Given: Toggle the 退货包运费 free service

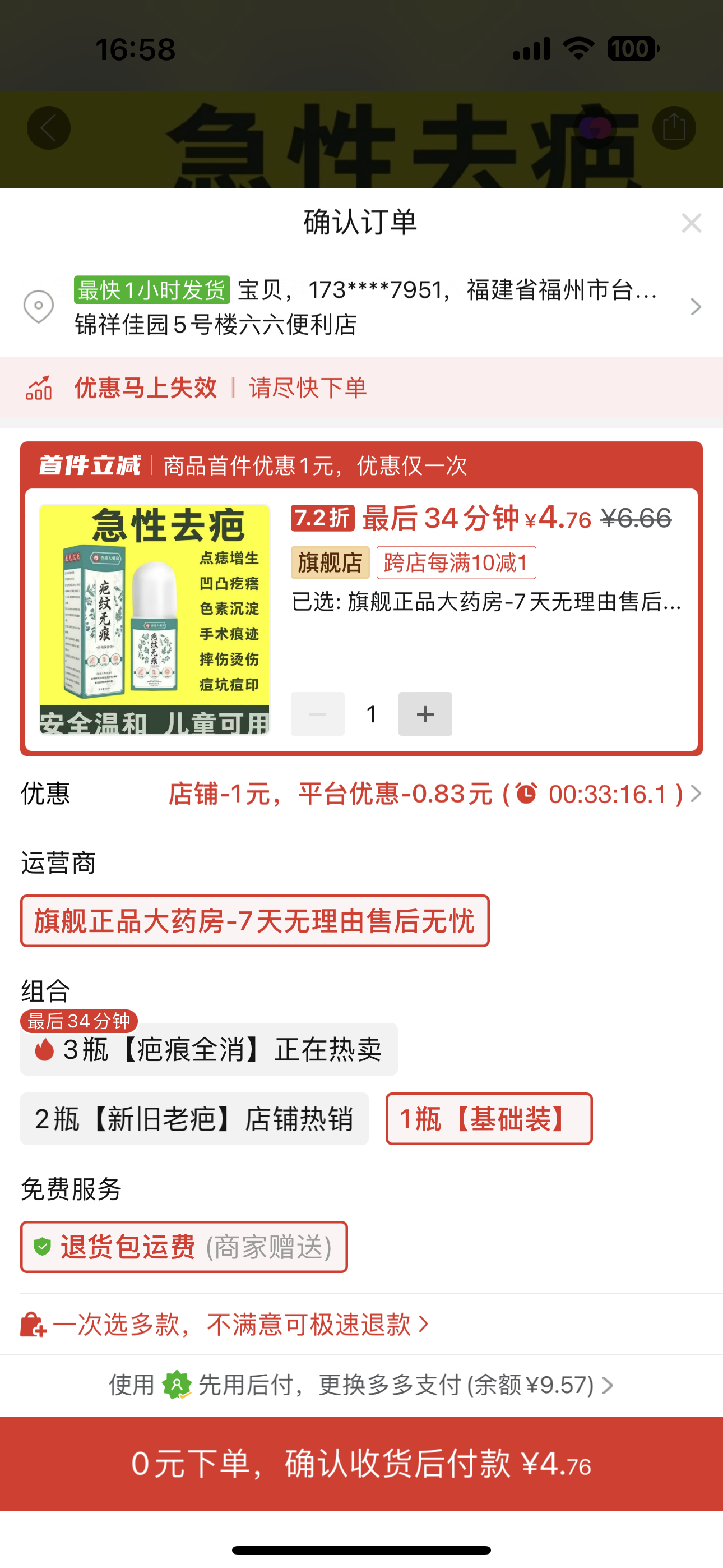Looking at the screenshot, I should pyautogui.click(x=184, y=1247).
